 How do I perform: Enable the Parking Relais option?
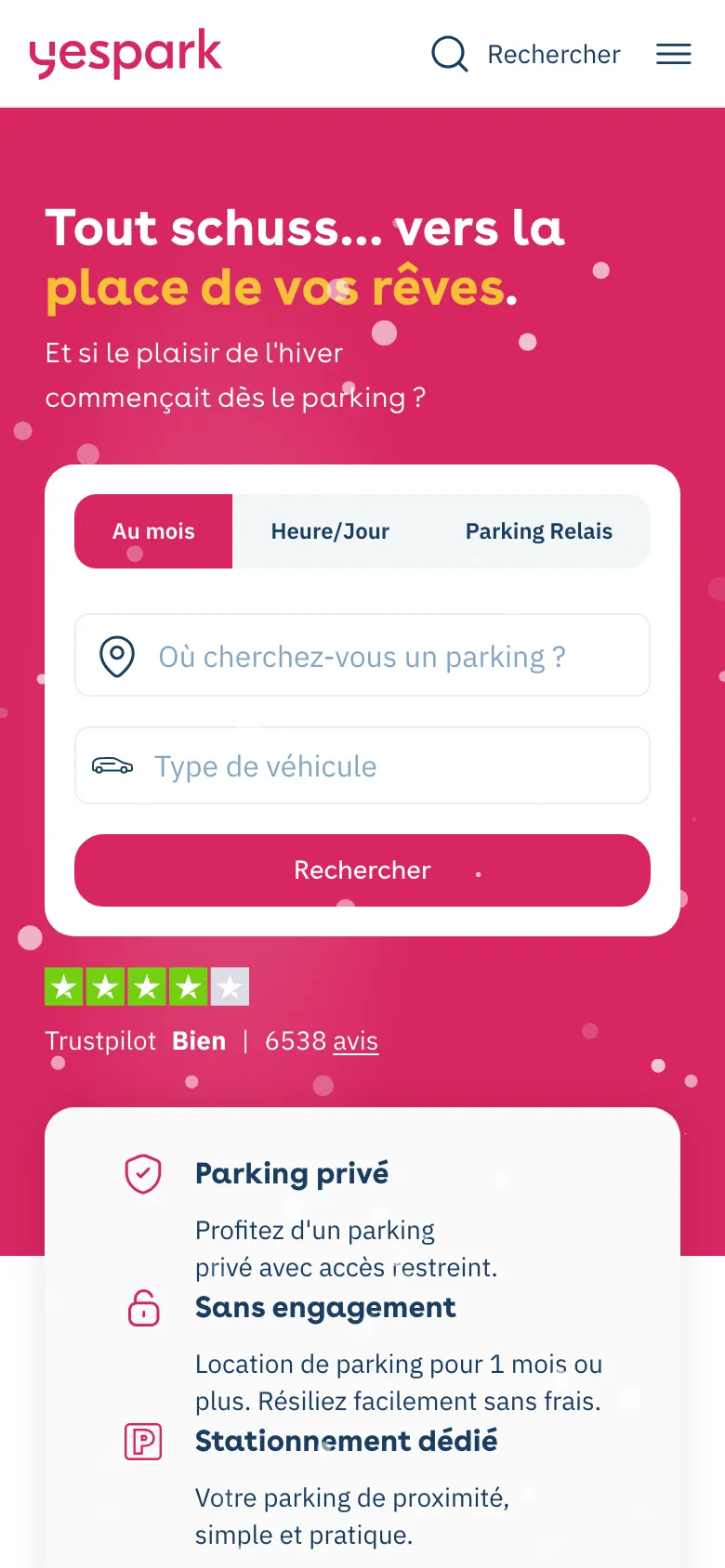coord(539,530)
